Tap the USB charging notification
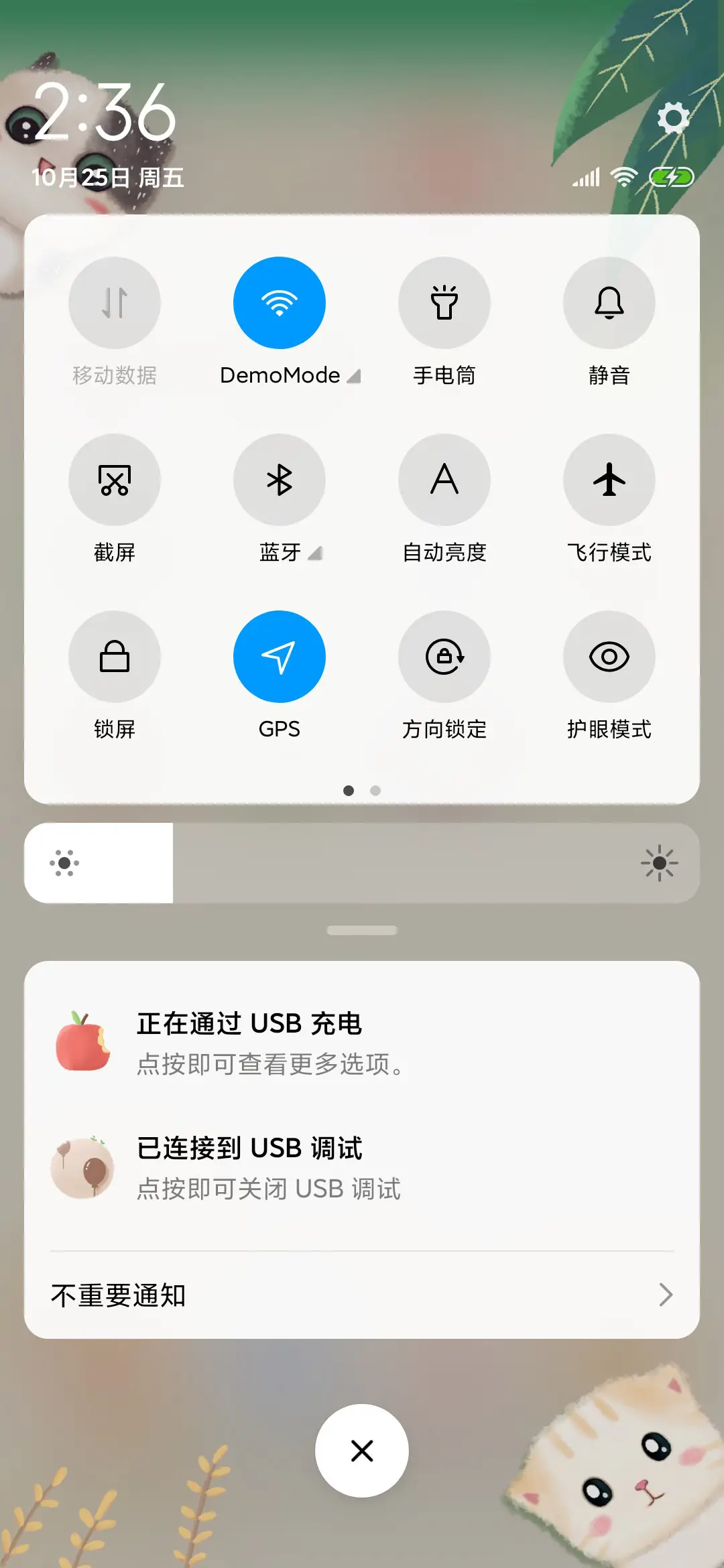724x1568 pixels. pos(362,1042)
